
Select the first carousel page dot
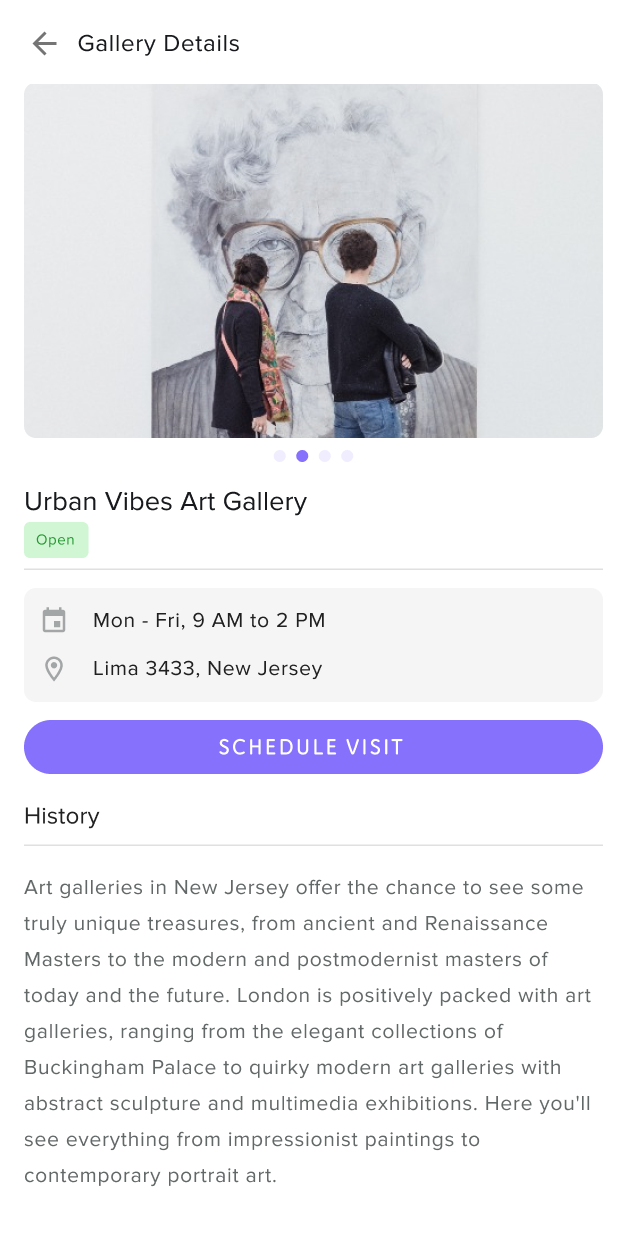pyautogui.click(x=279, y=456)
